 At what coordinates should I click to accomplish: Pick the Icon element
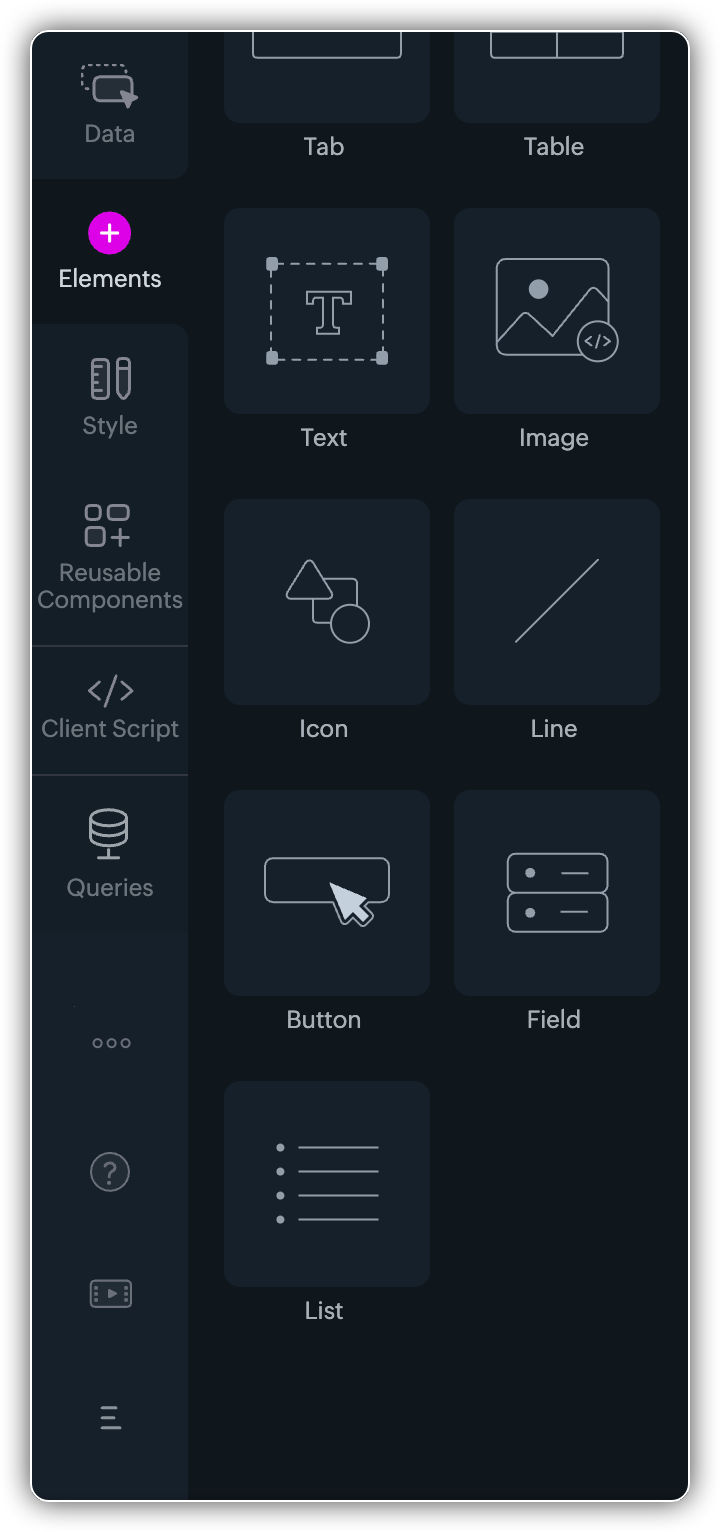[327, 602]
